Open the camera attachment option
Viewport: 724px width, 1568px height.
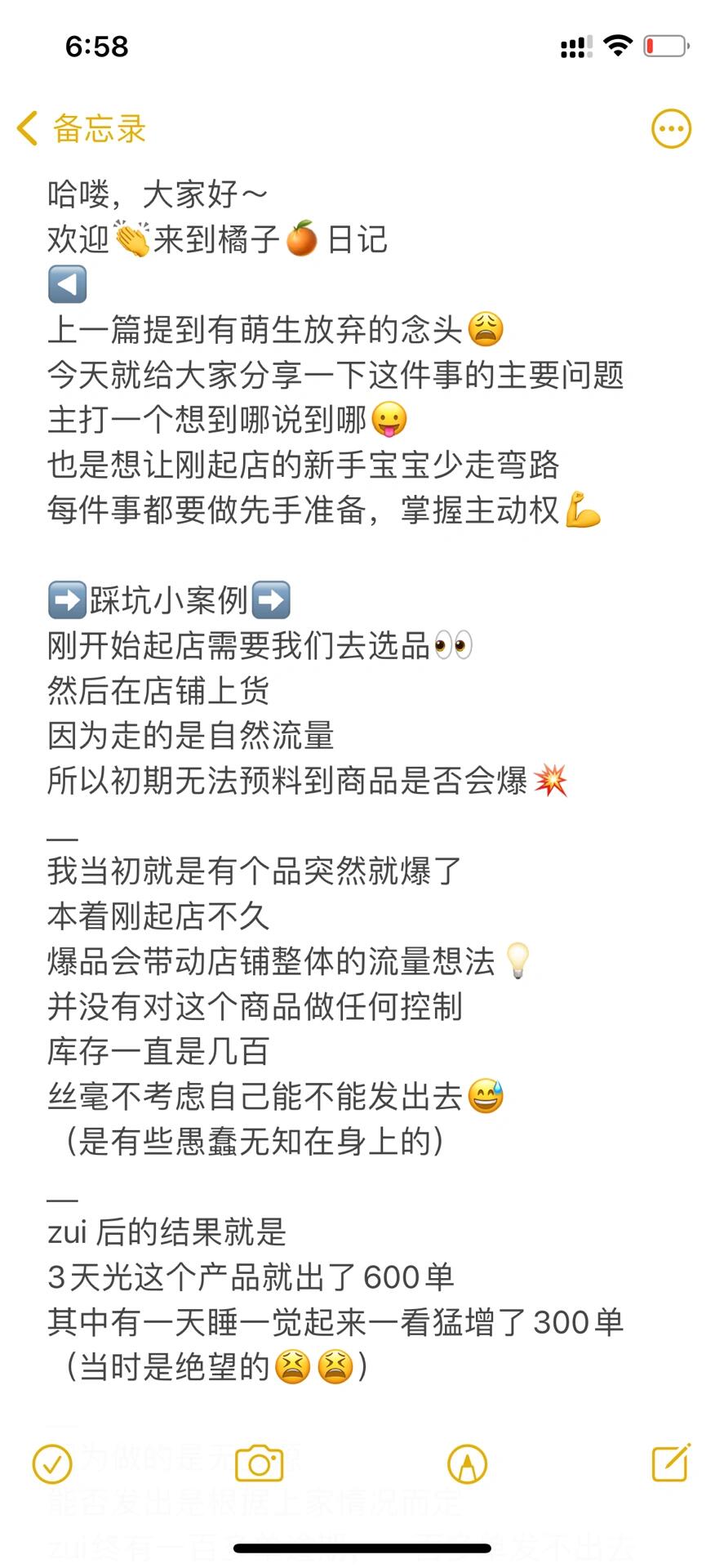pyautogui.click(x=259, y=1464)
